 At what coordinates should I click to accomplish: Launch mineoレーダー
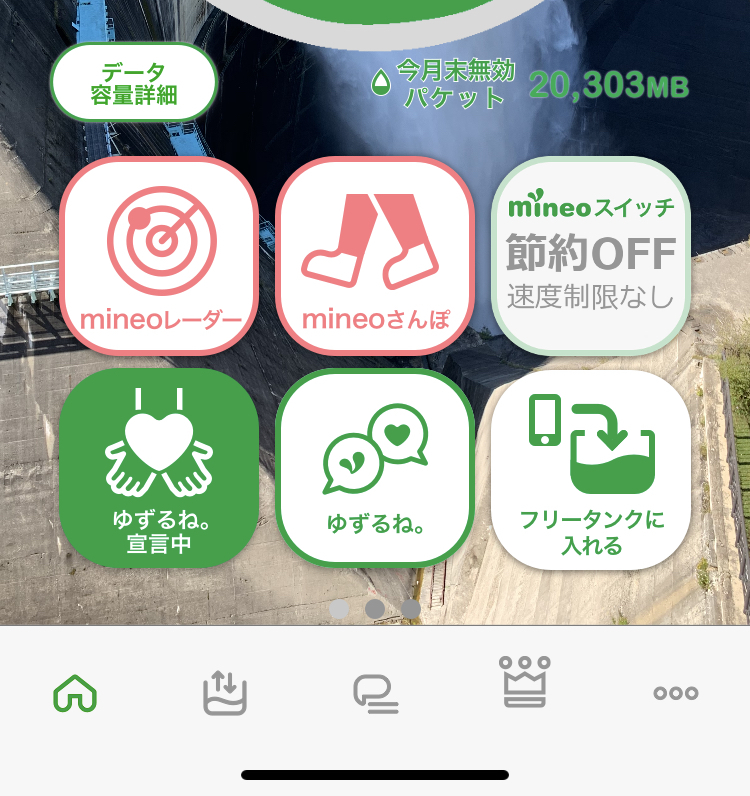coord(159,255)
